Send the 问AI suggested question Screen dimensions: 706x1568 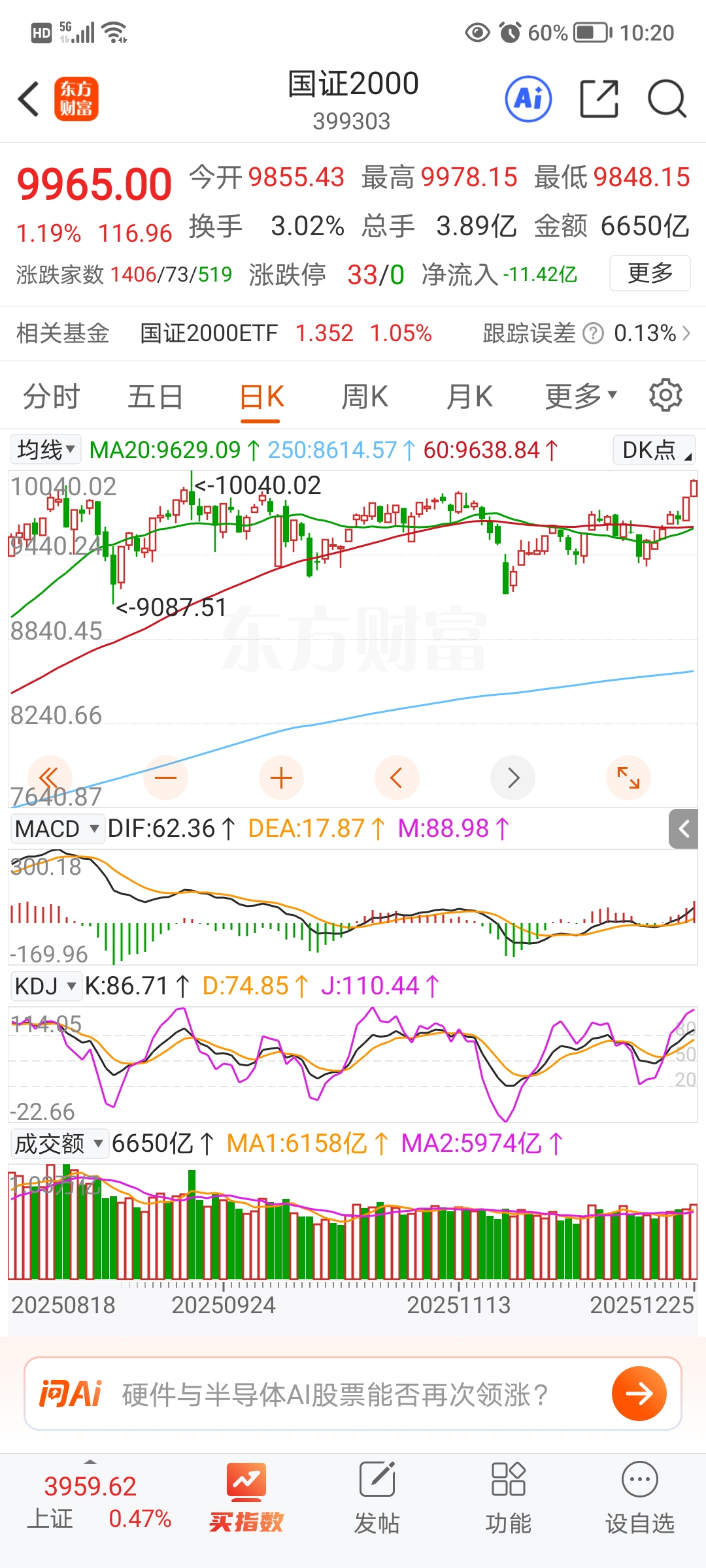coord(639,1394)
